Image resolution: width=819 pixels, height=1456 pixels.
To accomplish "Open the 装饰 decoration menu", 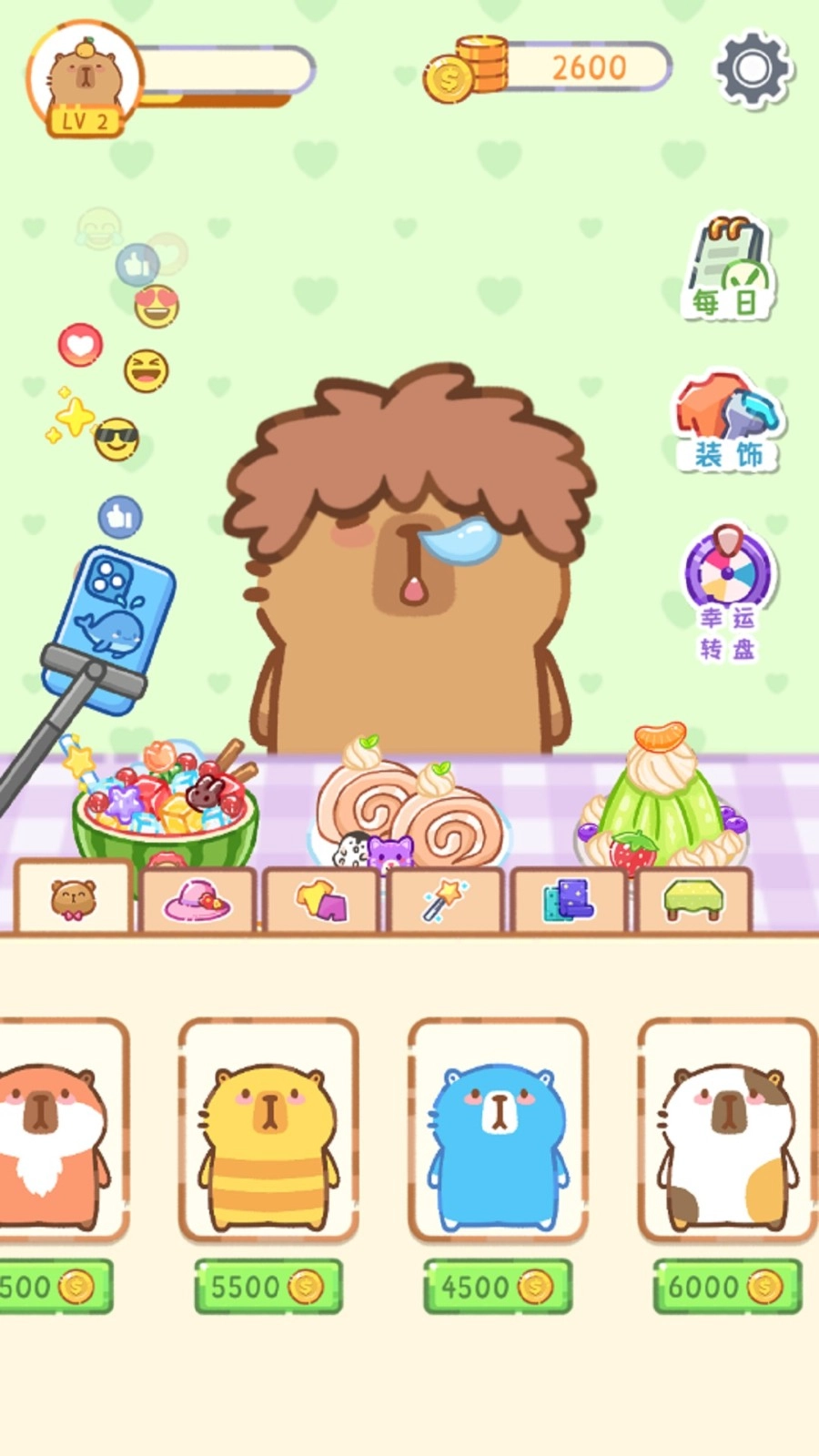I will pyautogui.click(x=727, y=421).
